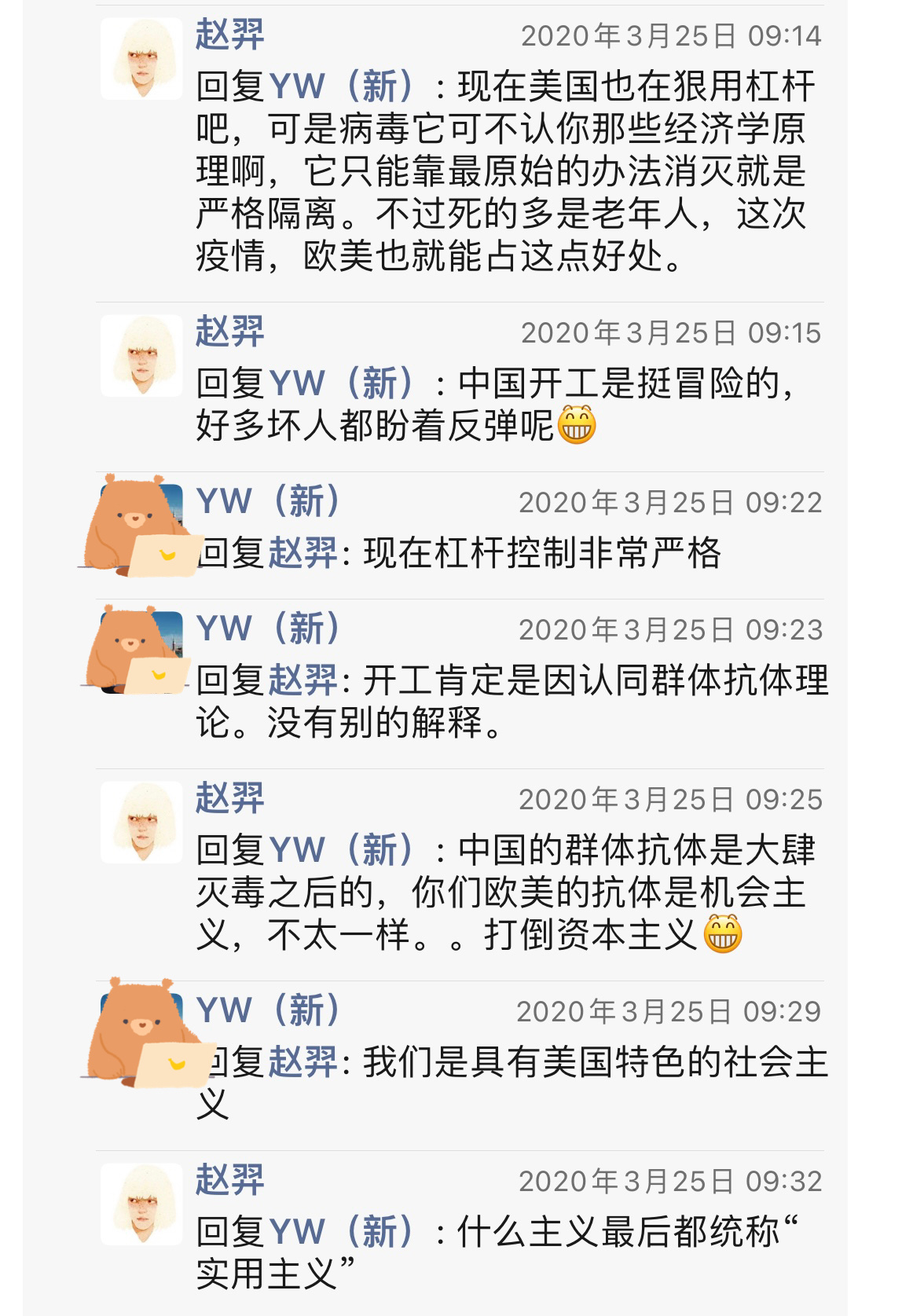The width and height of the screenshot is (902, 1316).
Task: Tap the 赵羿 mention in the 09:29 reply
Action: [x=302, y=1062]
